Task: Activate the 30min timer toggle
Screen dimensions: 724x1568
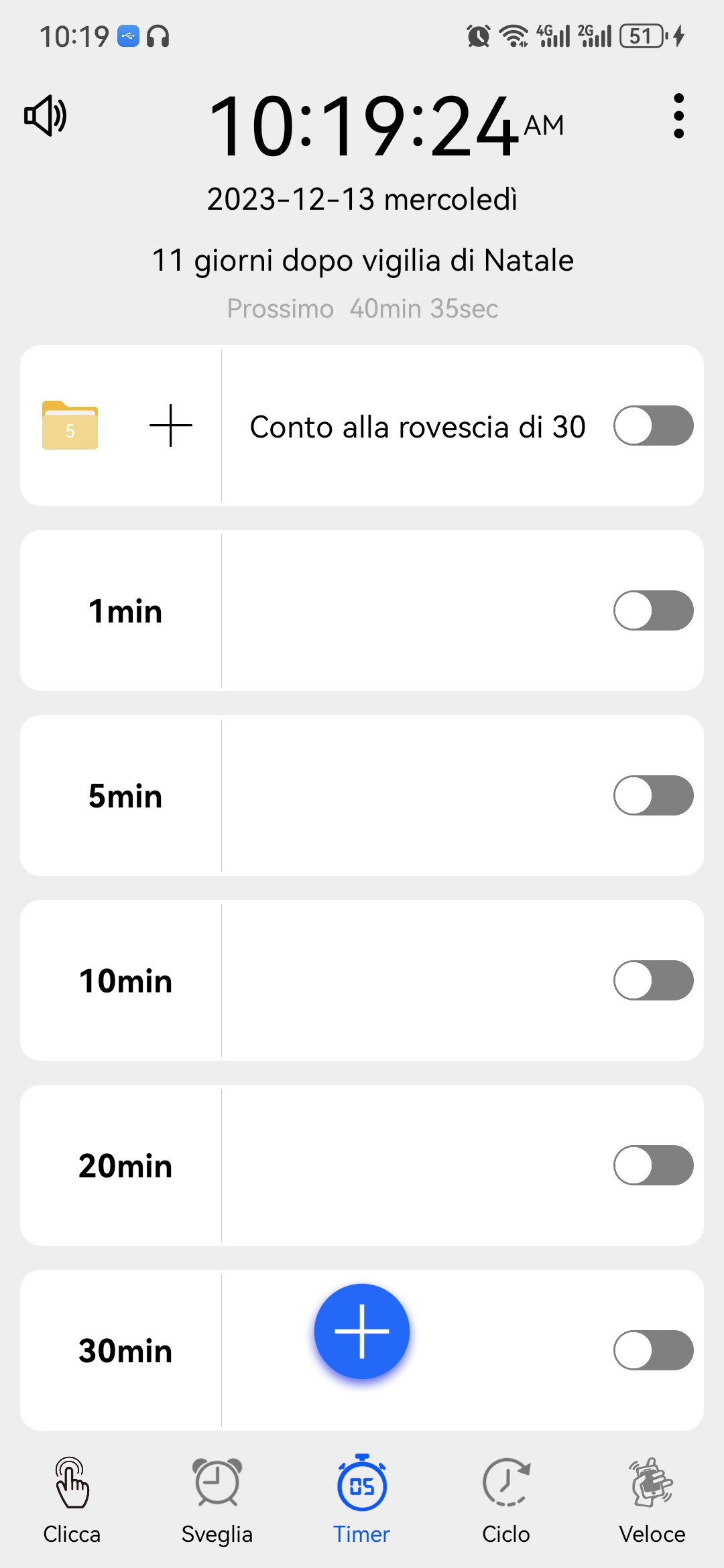Action: pyautogui.click(x=654, y=1350)
